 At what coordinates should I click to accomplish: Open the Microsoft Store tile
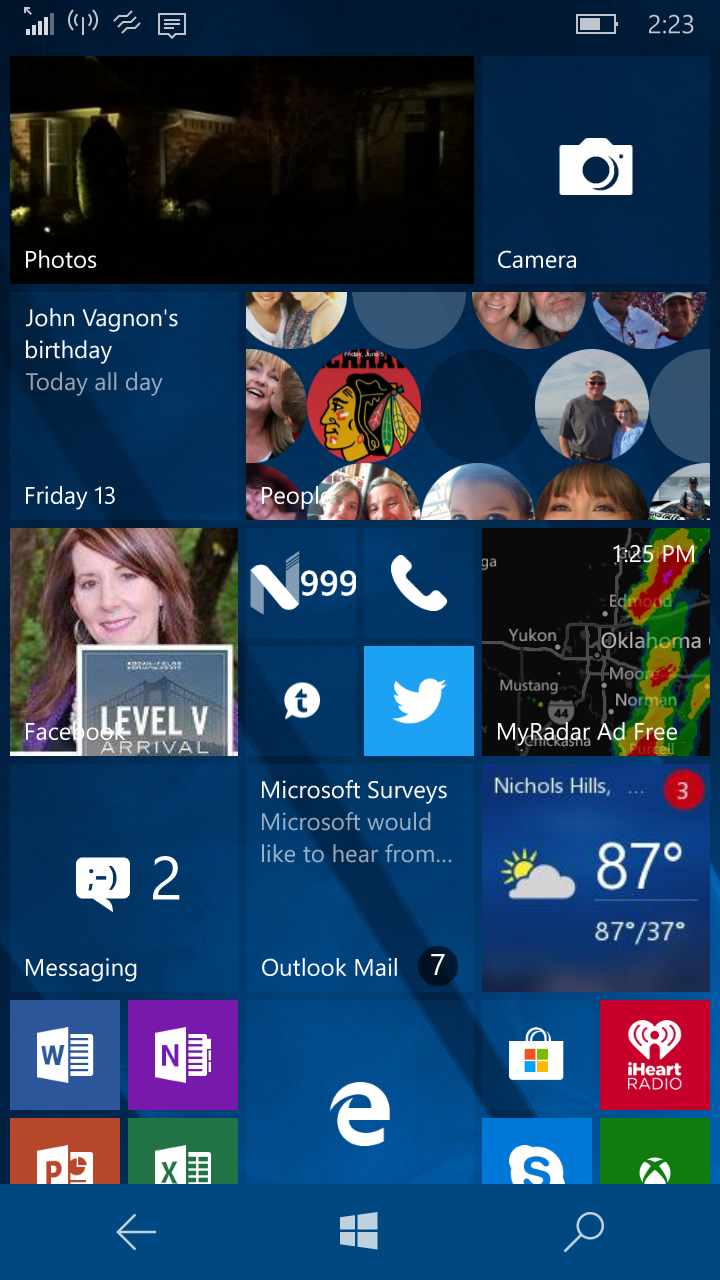click(x=536, y=1054)
